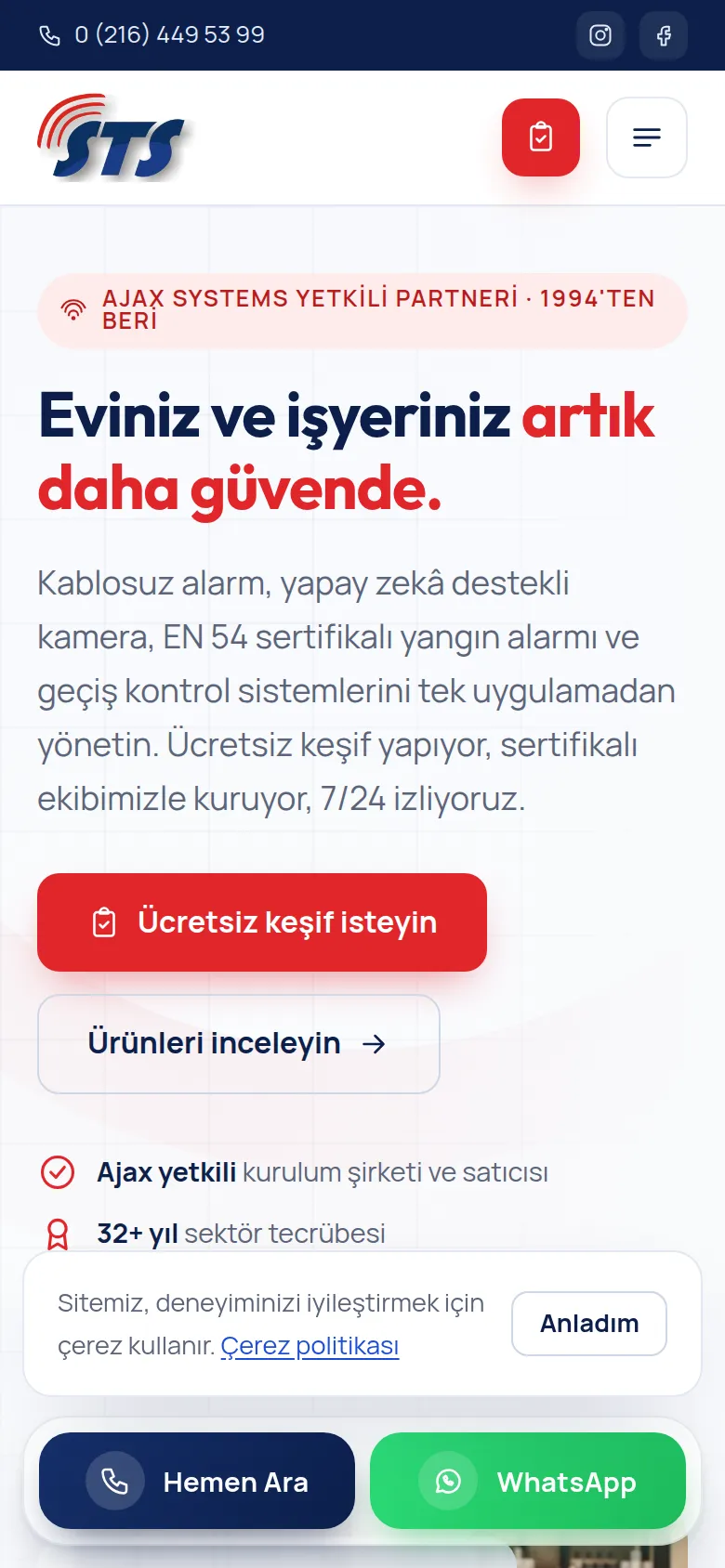
Task: Tap the STS logo to go home
Action: (112, 137)
